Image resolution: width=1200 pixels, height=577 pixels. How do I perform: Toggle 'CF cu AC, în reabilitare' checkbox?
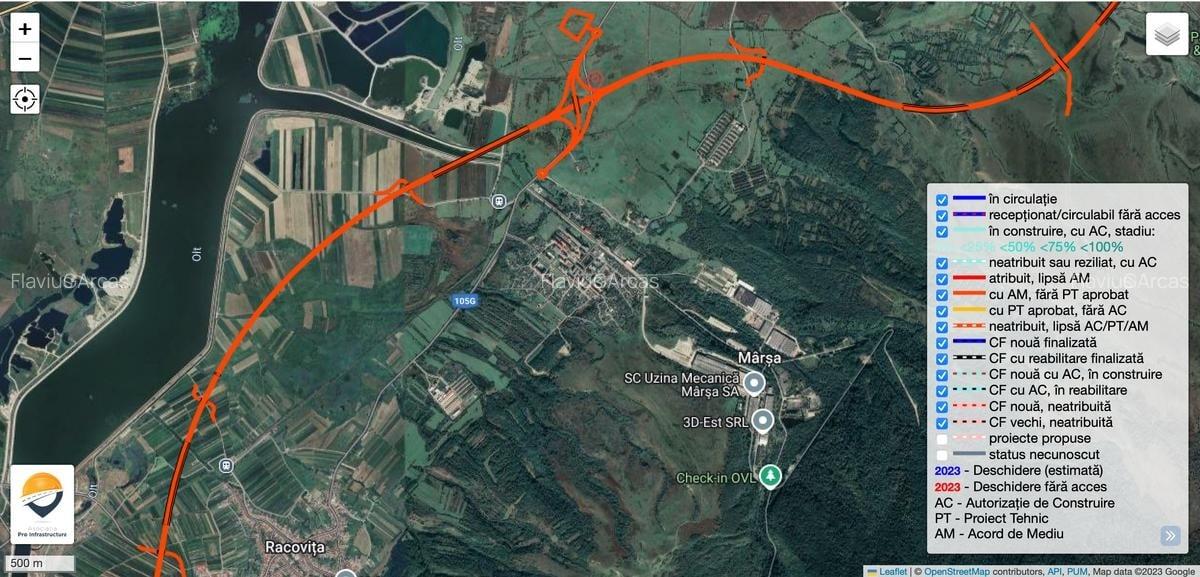coord(942,391)
